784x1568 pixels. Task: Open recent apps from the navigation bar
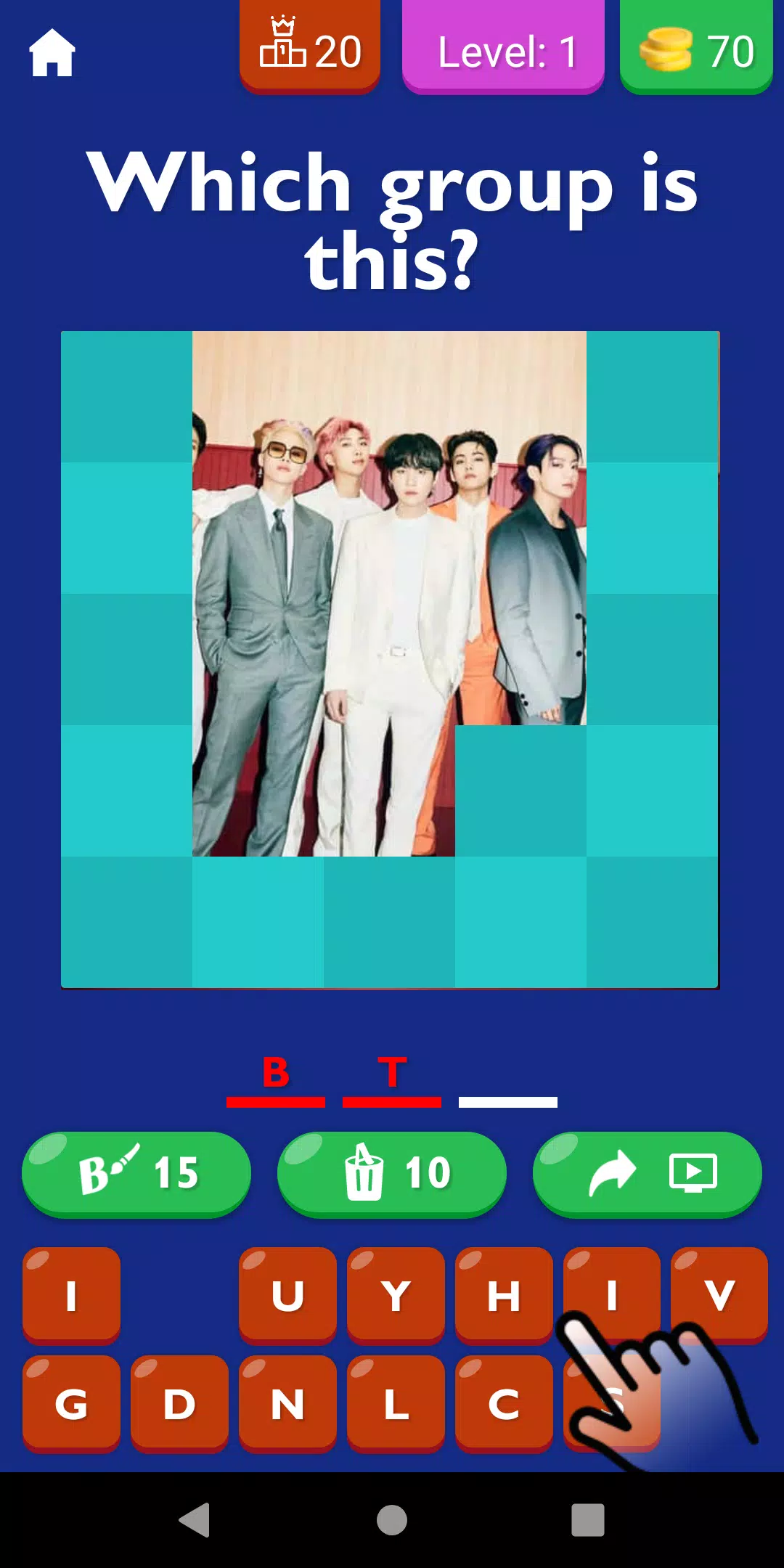(587, 1519)
